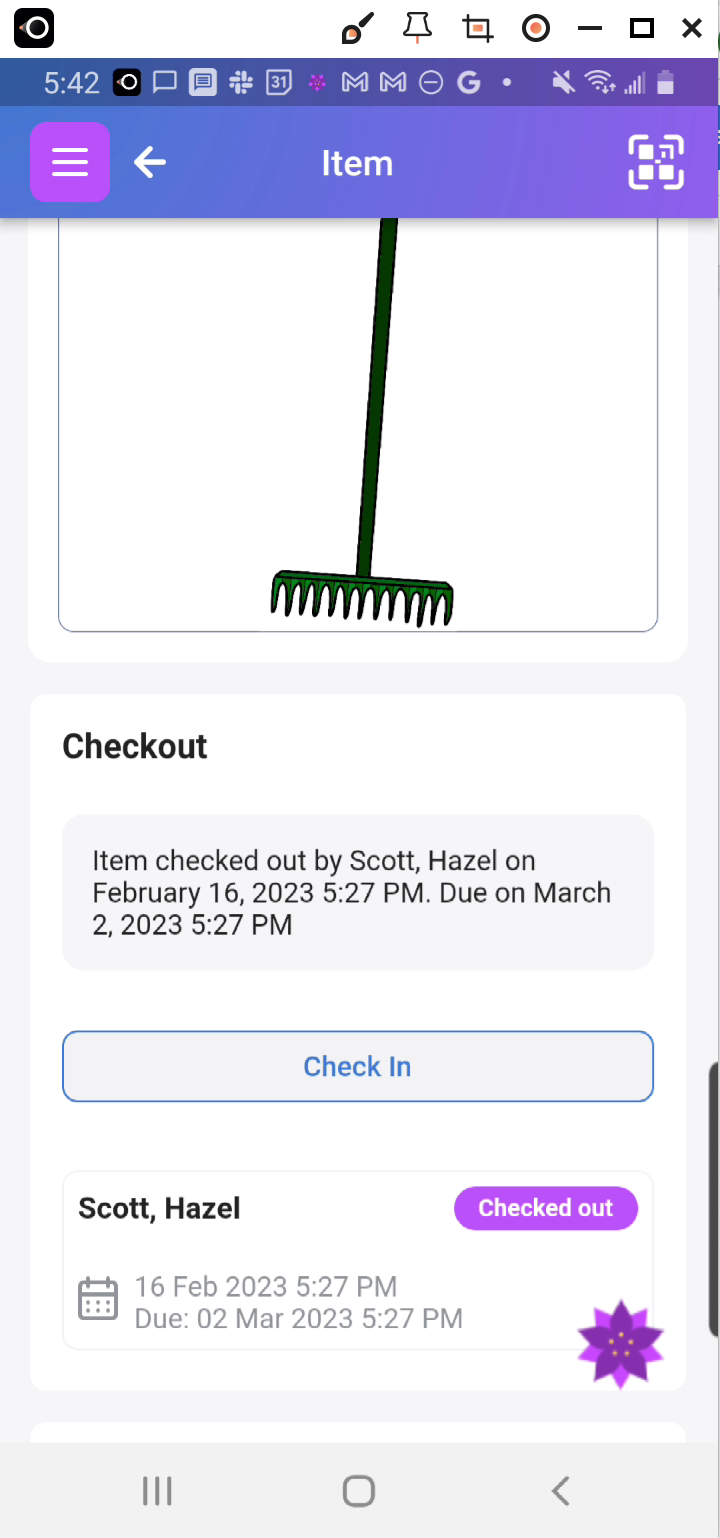Tap the purple flower floating button
The height and width of the screenshot is (1538, 720).
620,1343
